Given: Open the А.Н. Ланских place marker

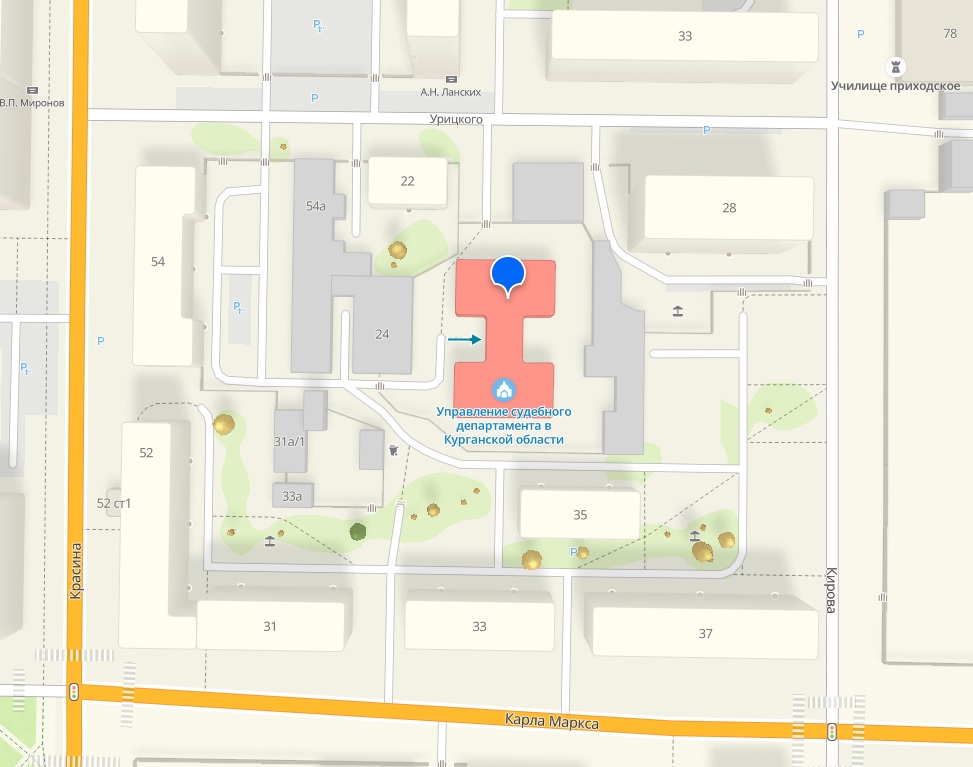Looking at the screenshot, I should tap(451, 78).
